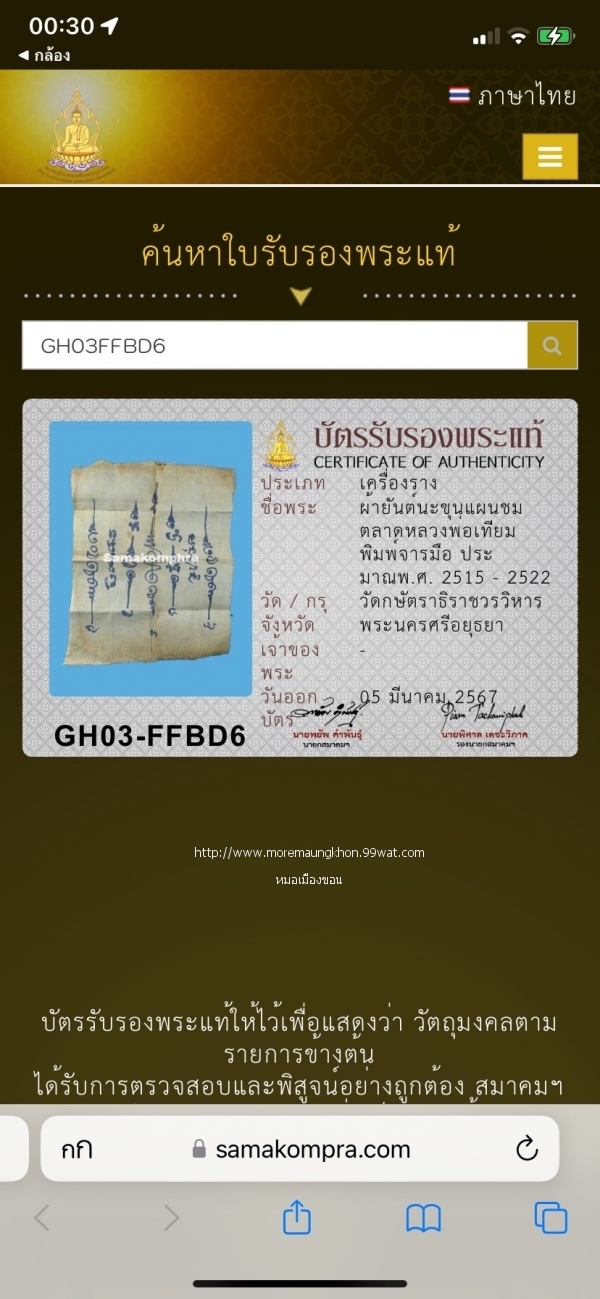Show open Safari tabs
The image size is (600, 1299).
[550, 1217]
